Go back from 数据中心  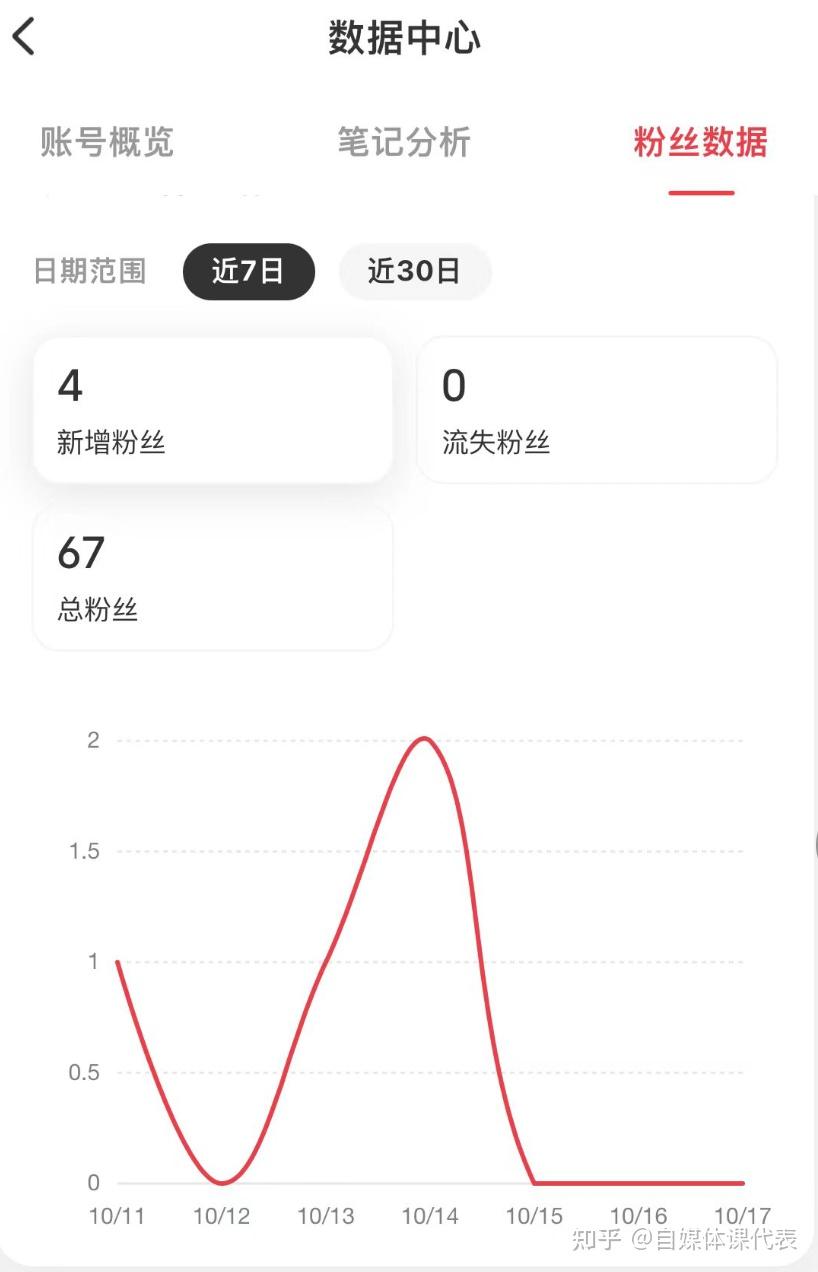[24, 38]
